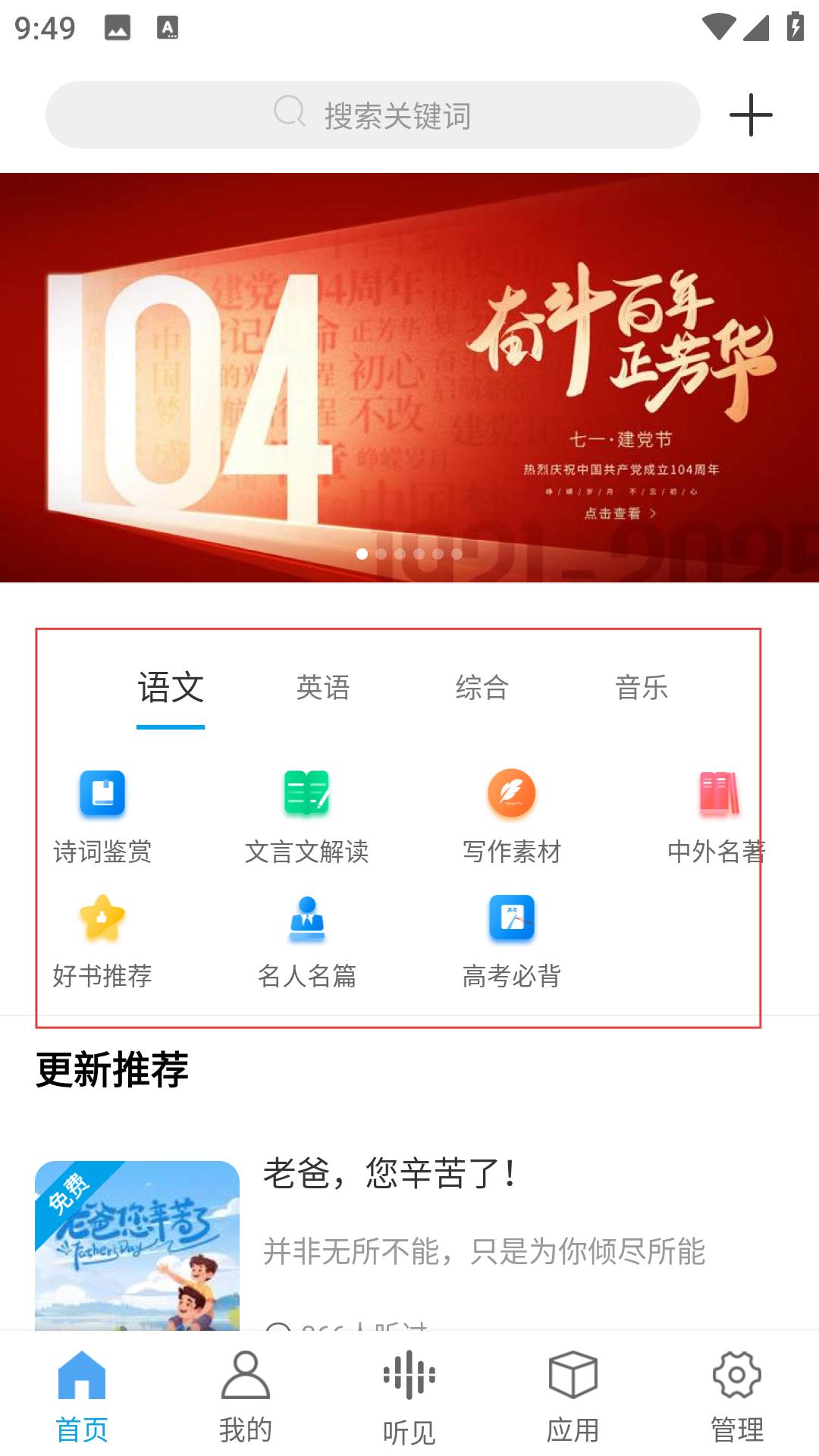Open 诗词鉴赏 category
The height and width of the screenshot is (1456, 819).
102,817
